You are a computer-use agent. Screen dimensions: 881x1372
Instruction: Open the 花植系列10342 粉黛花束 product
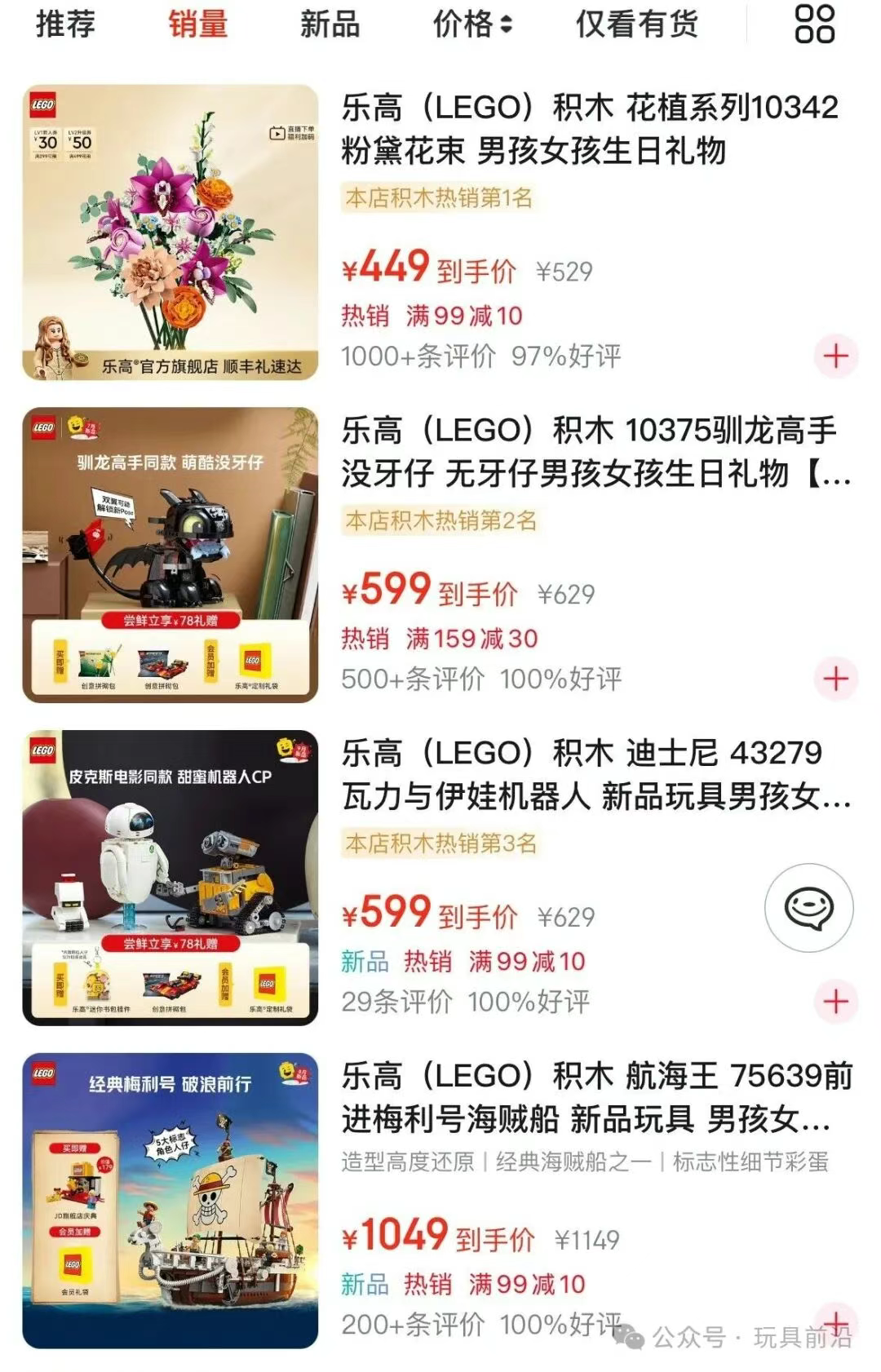[589, 129]
